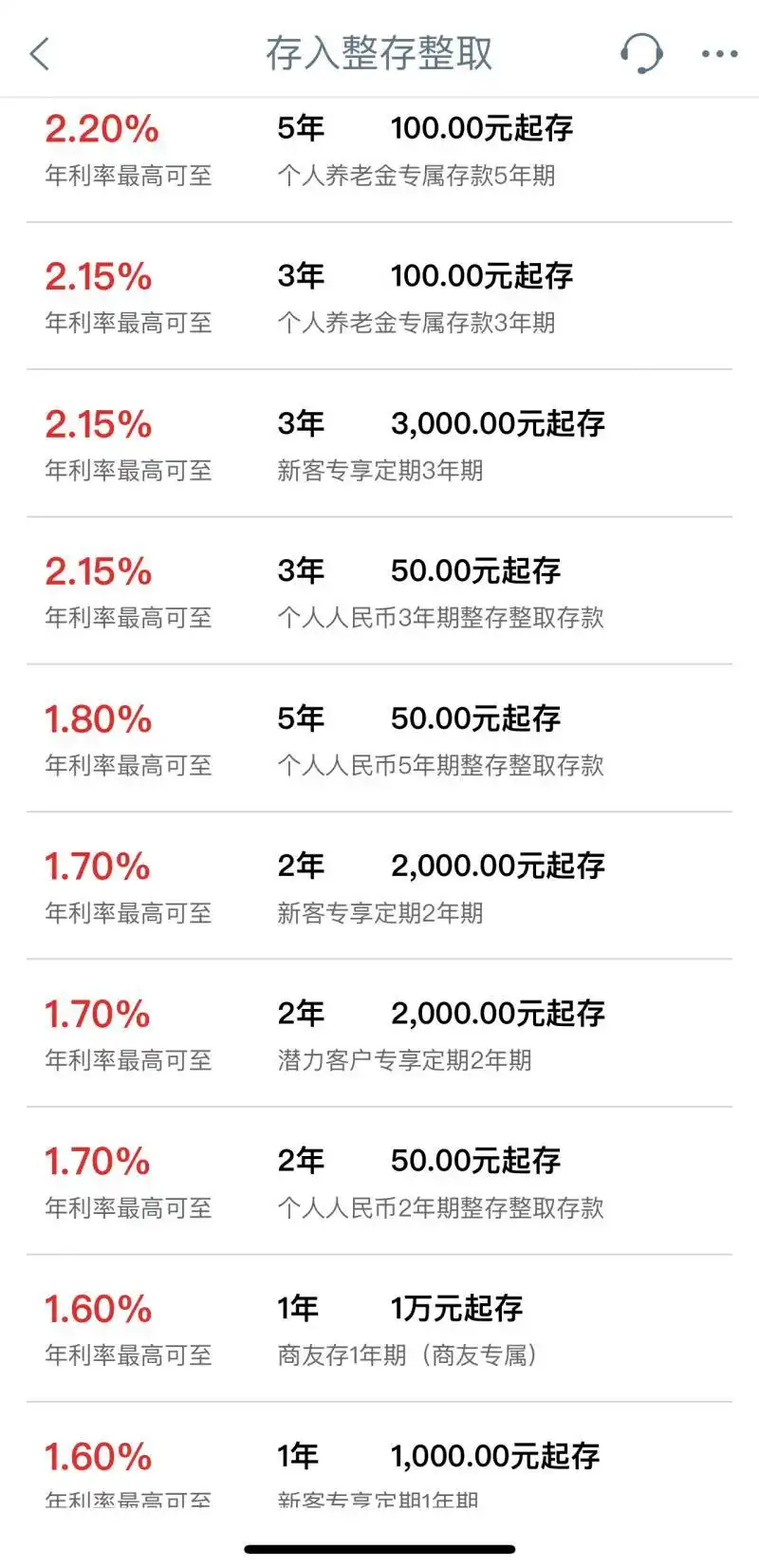Open the three-dot overflow menu
The image size is (759, 1568).
719,54
